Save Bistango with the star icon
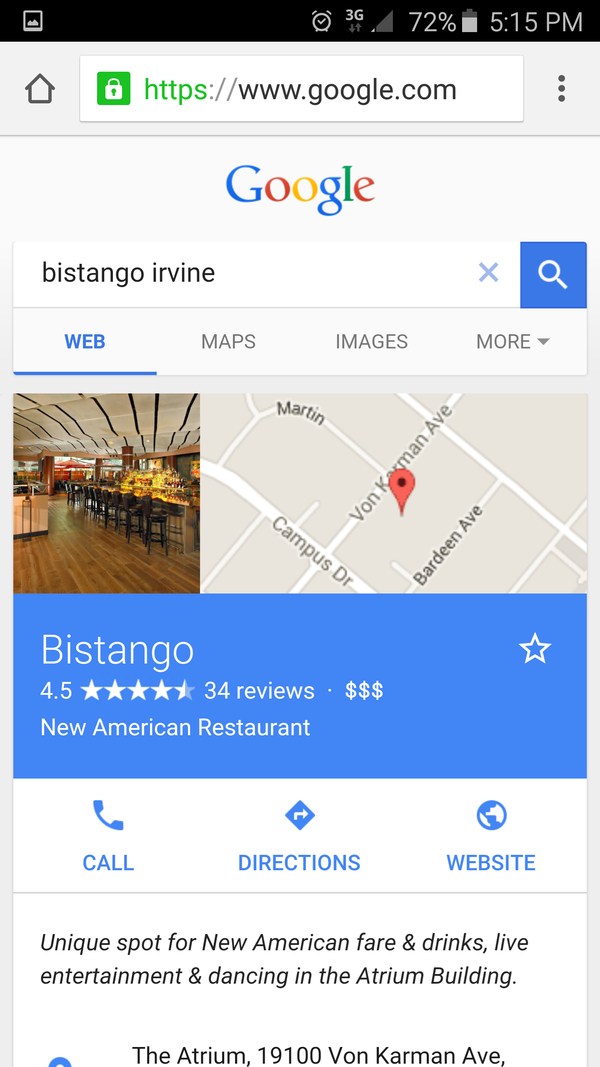 click(x=535, y=650)
